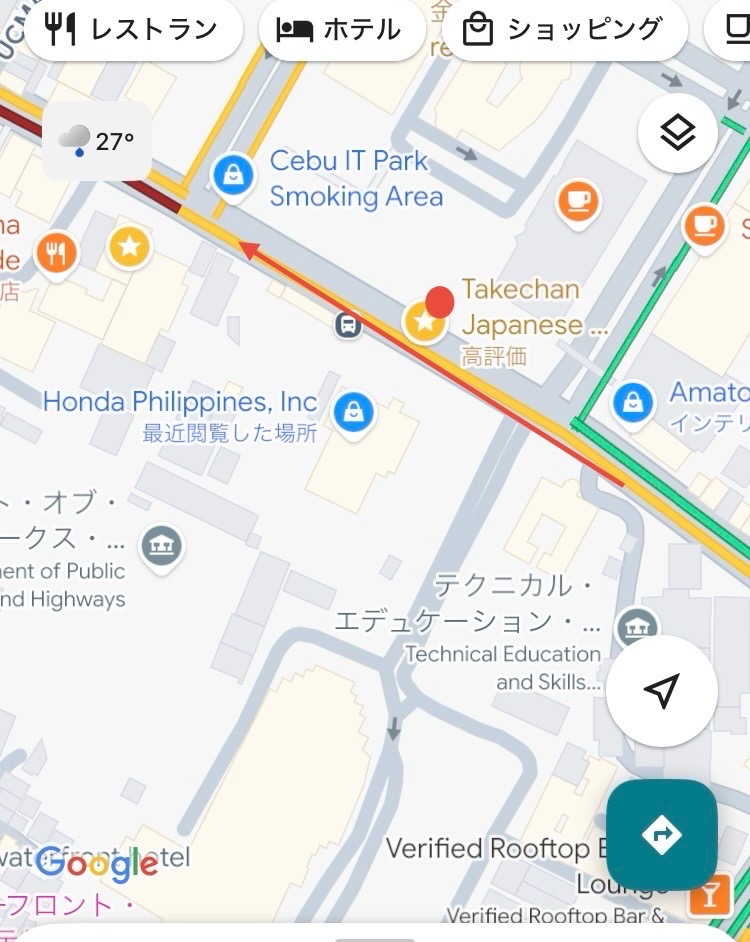Center map on my location
750x942 pixels.
(x=661, y=690)
